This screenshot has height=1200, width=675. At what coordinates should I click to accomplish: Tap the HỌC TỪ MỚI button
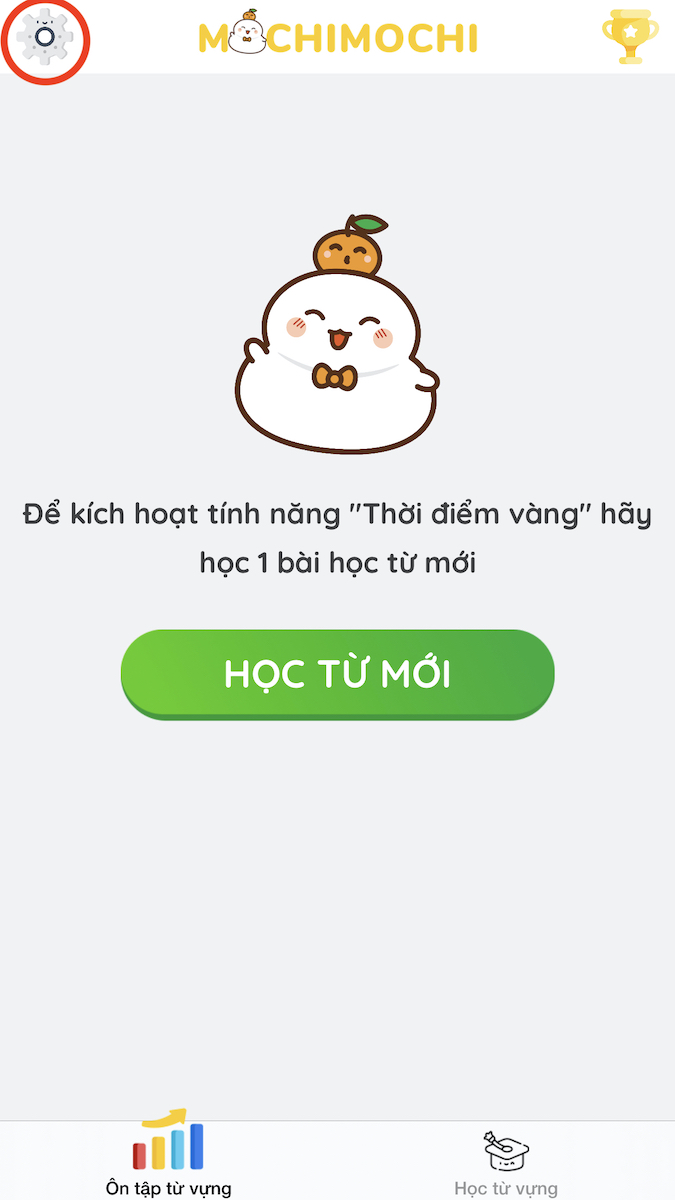click(x=337, y=674)
